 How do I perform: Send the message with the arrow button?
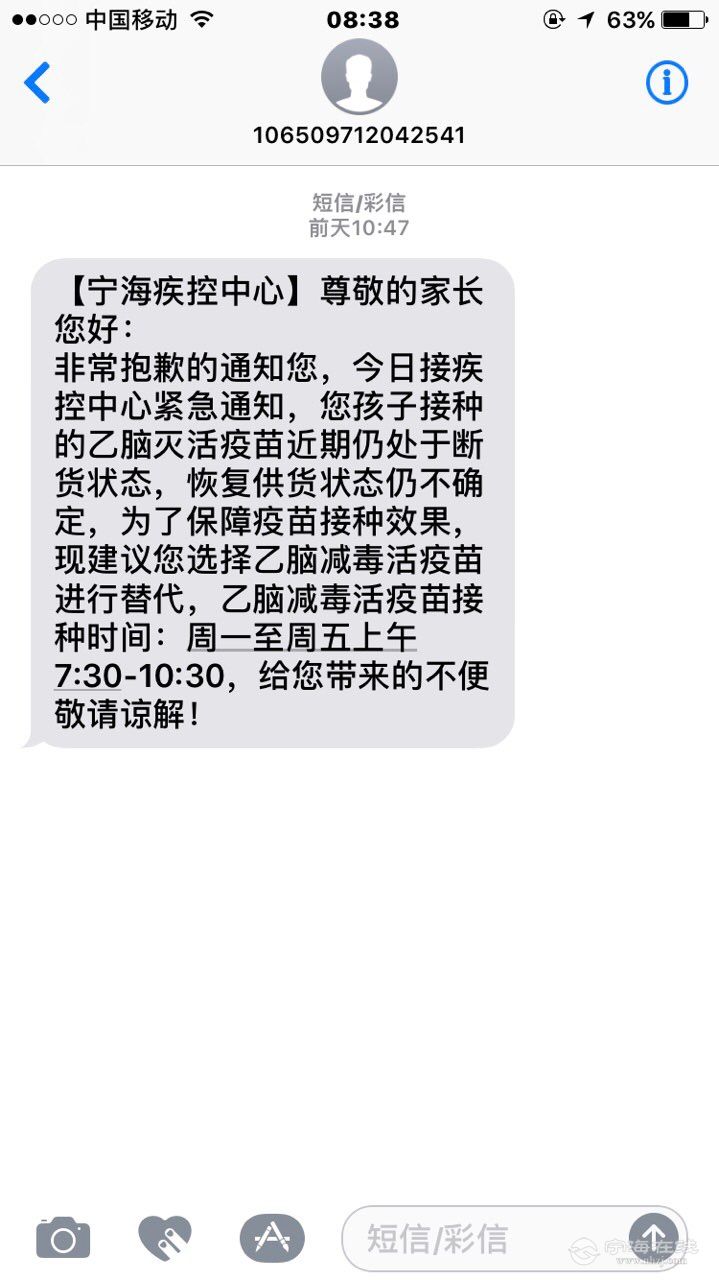653,1237
